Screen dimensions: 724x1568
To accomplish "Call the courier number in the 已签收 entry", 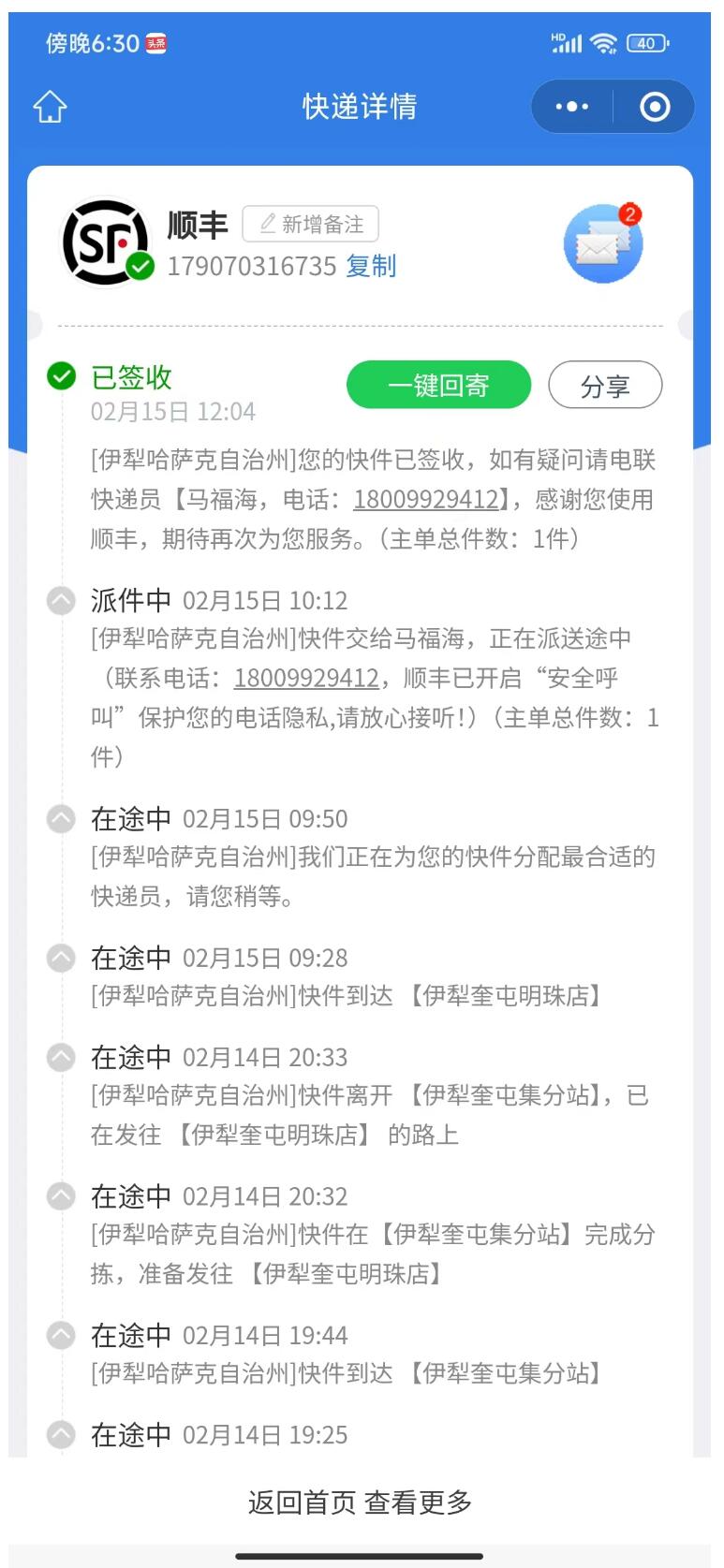I will click(425, 500).
